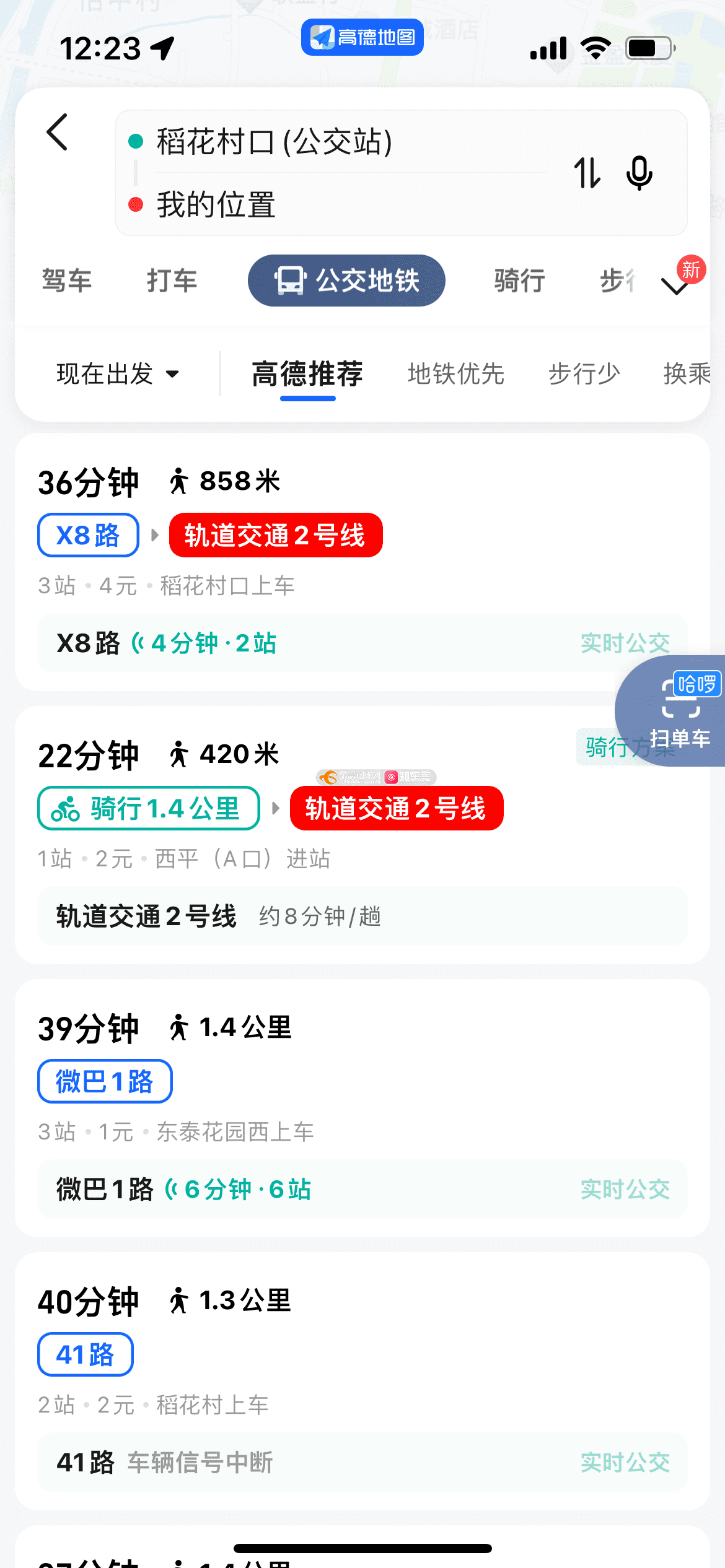Switch to the 打车 tab
Viewport: 725px width, 1568px height.
172,281
